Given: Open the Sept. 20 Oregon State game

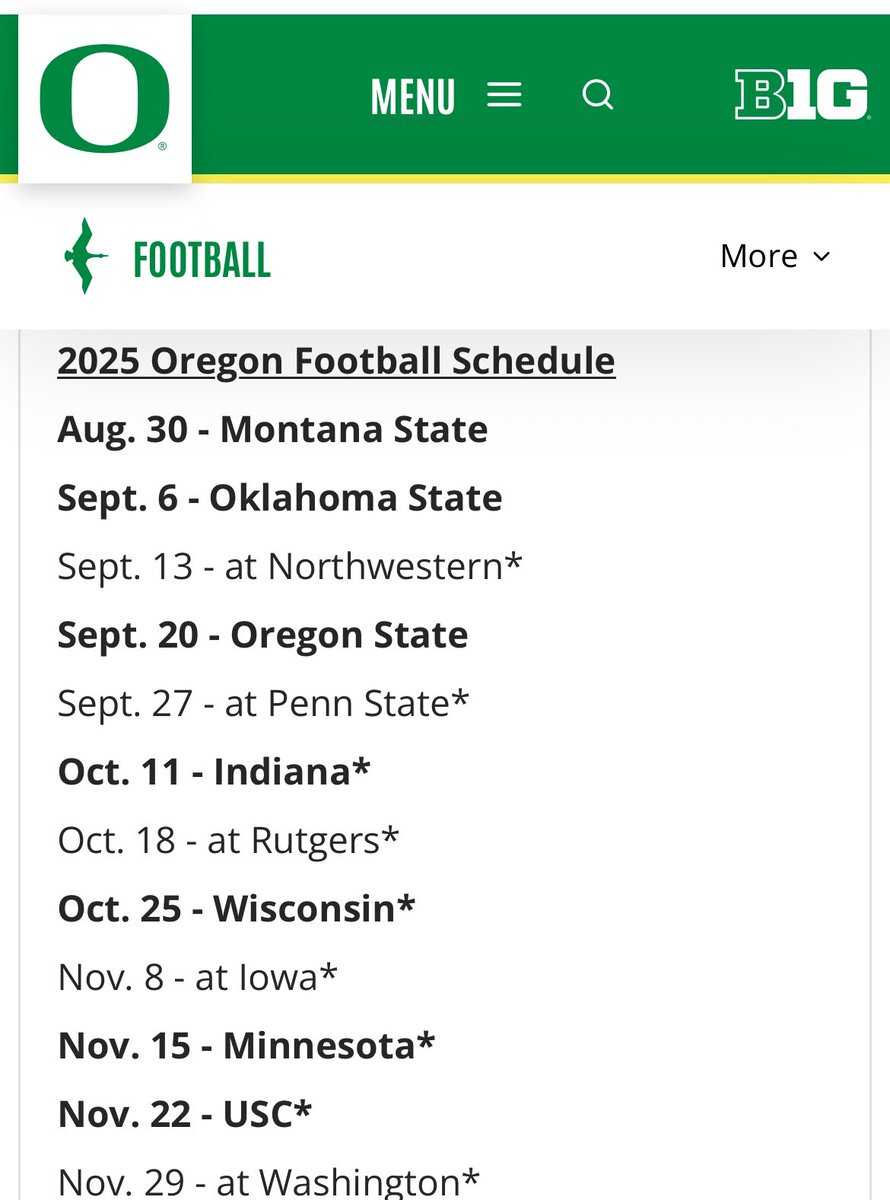Looking at the screenshot, I should tap(263, 634).
